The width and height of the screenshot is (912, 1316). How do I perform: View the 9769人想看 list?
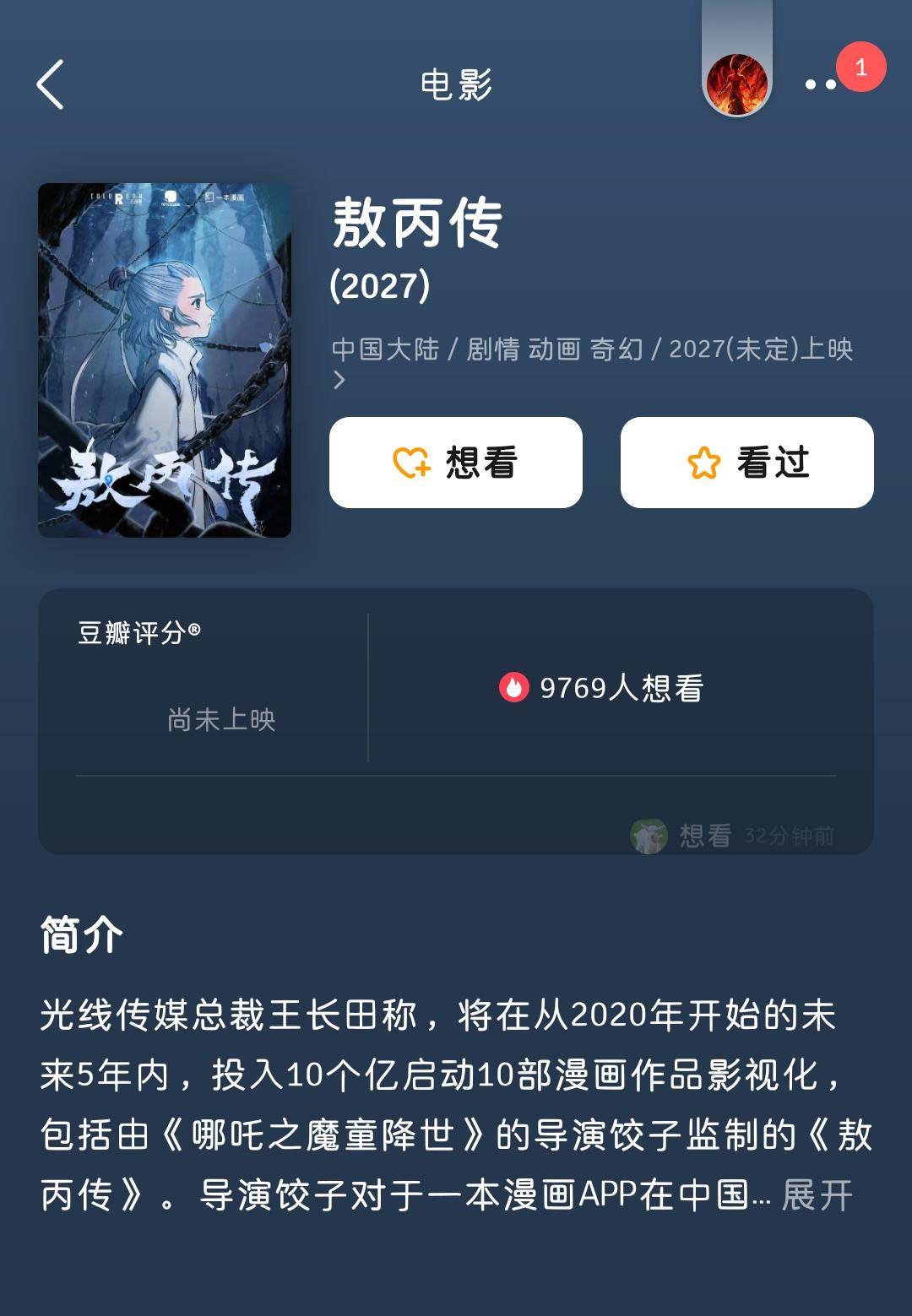(601, 688)
